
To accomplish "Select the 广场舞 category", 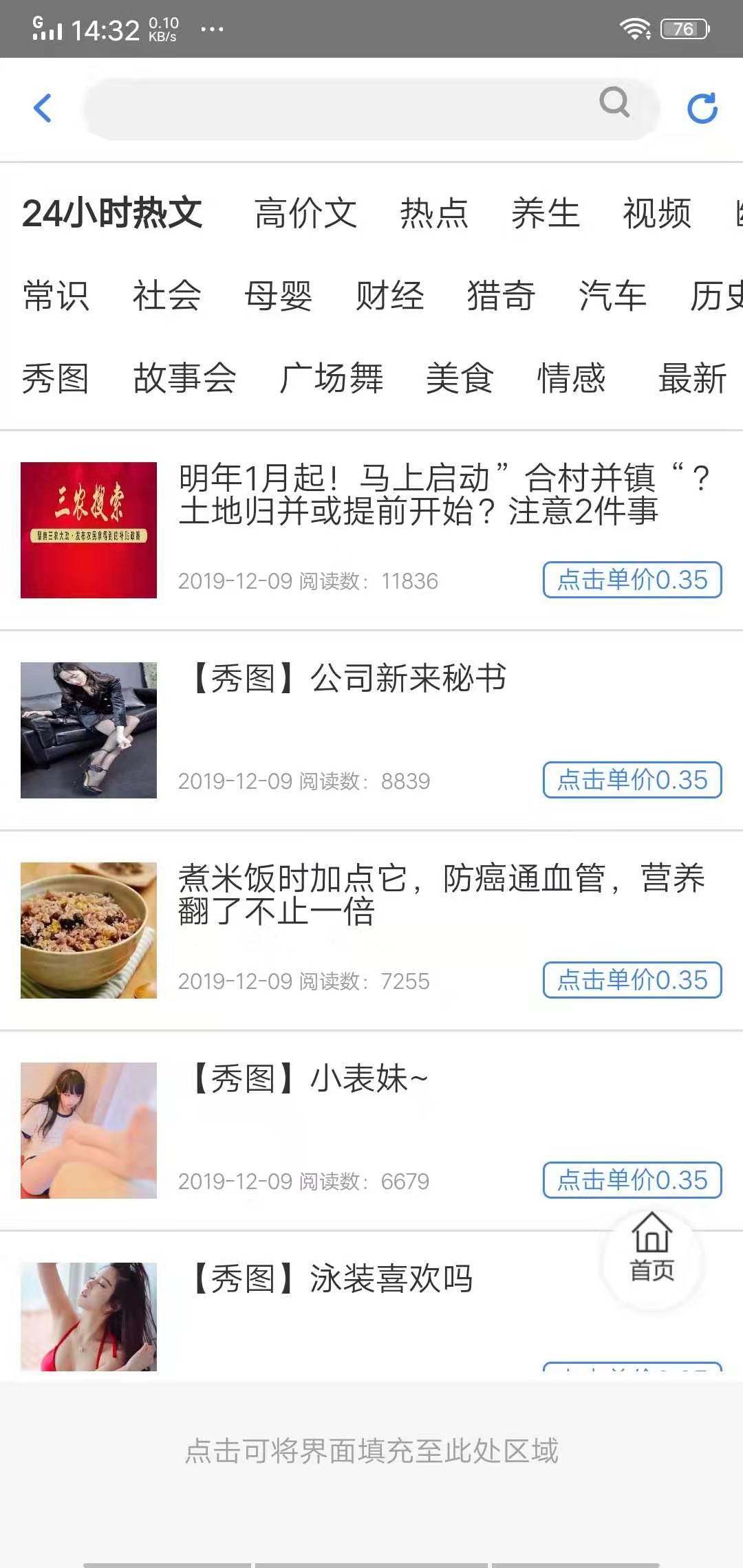I will (x=332, y=379).
